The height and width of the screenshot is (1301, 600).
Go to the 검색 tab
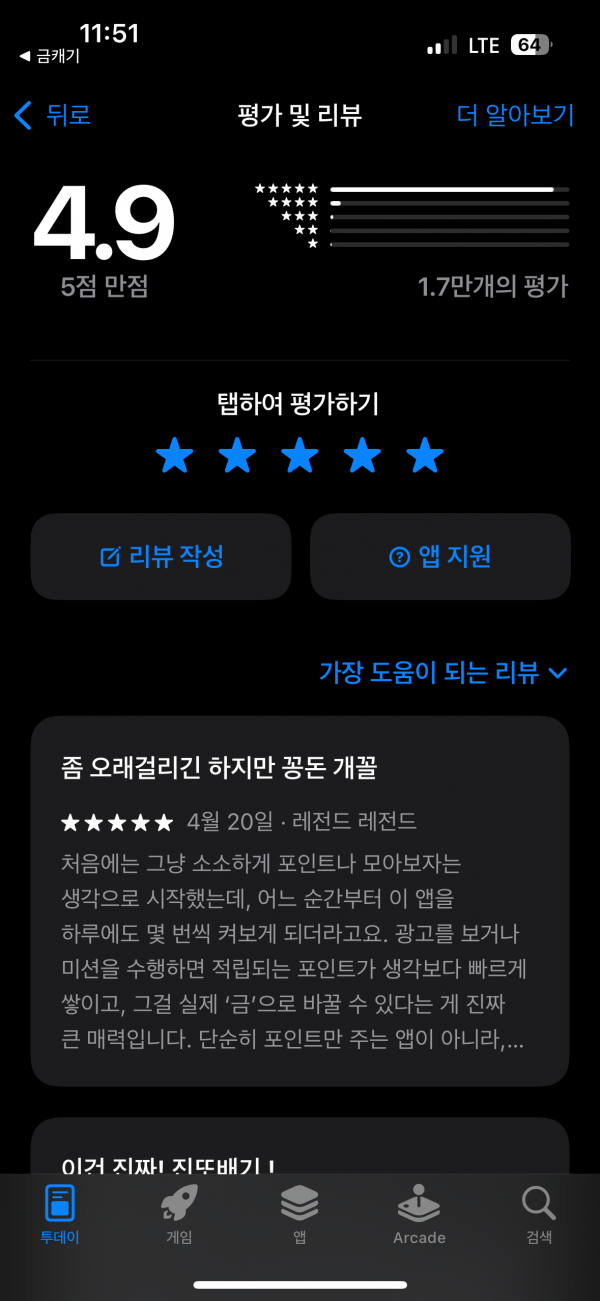539,1215
